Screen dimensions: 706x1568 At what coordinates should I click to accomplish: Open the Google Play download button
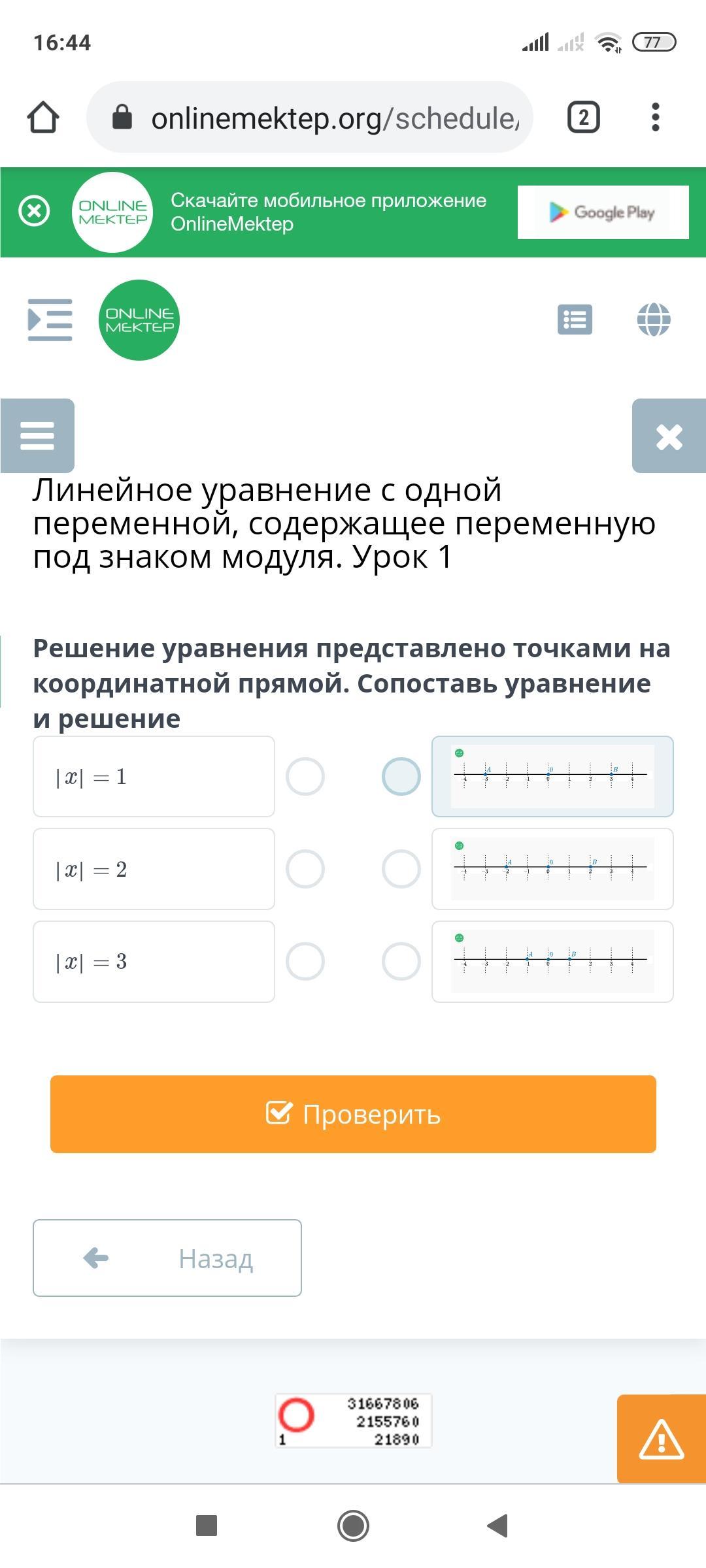coord(603,212)
